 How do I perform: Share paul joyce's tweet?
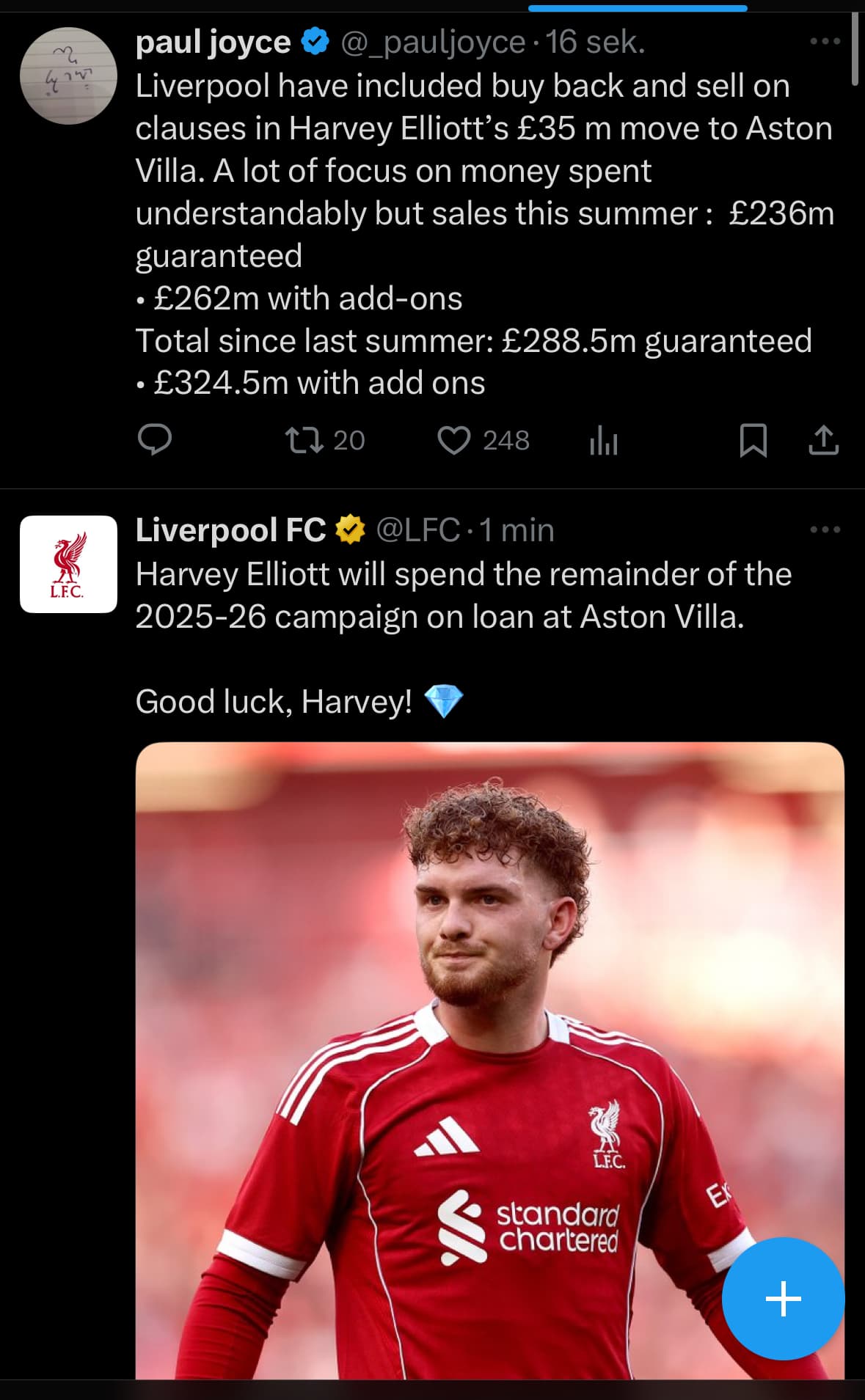pyautogui.click(x=823, y=440)
